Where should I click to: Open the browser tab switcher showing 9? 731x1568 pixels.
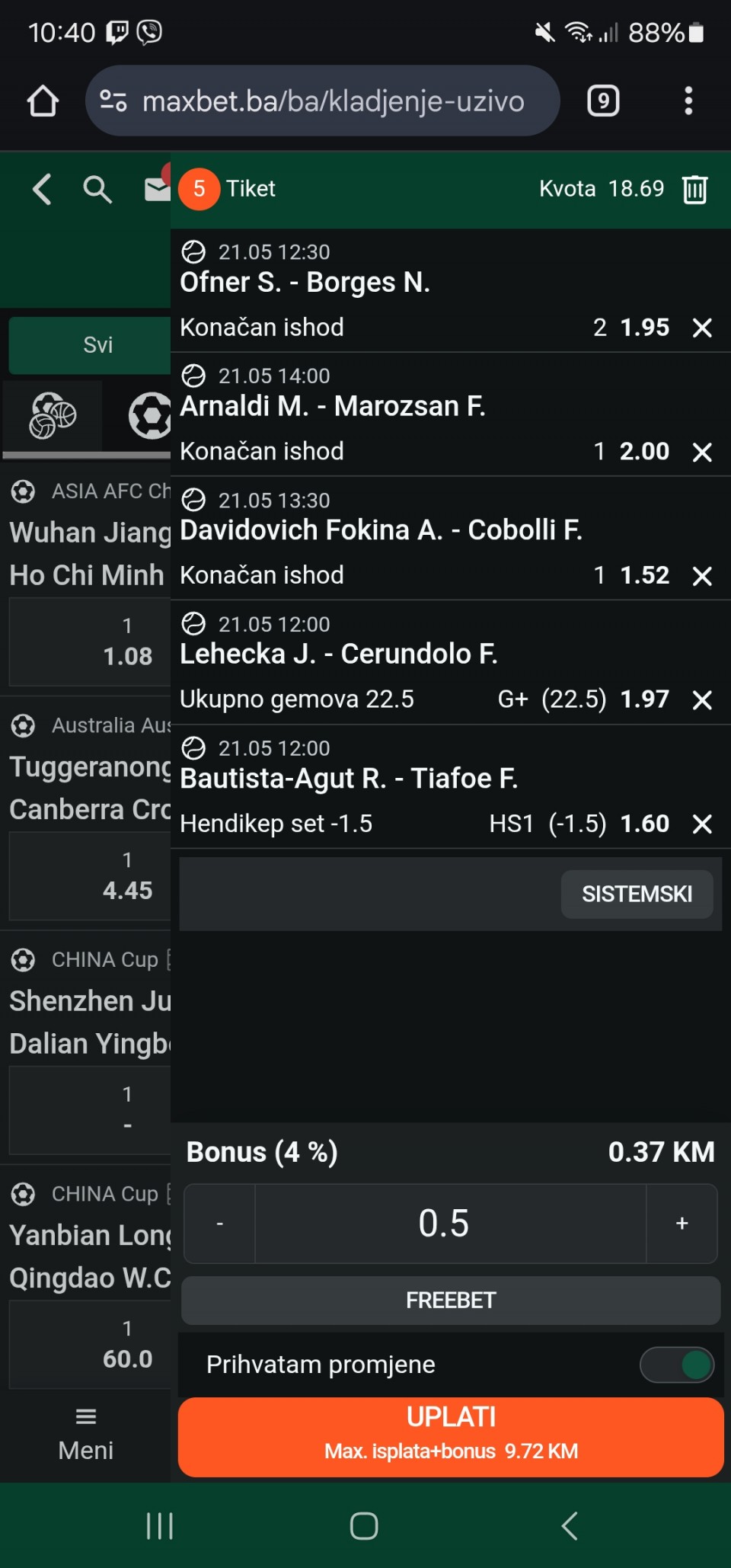click(x=603, y=101)
